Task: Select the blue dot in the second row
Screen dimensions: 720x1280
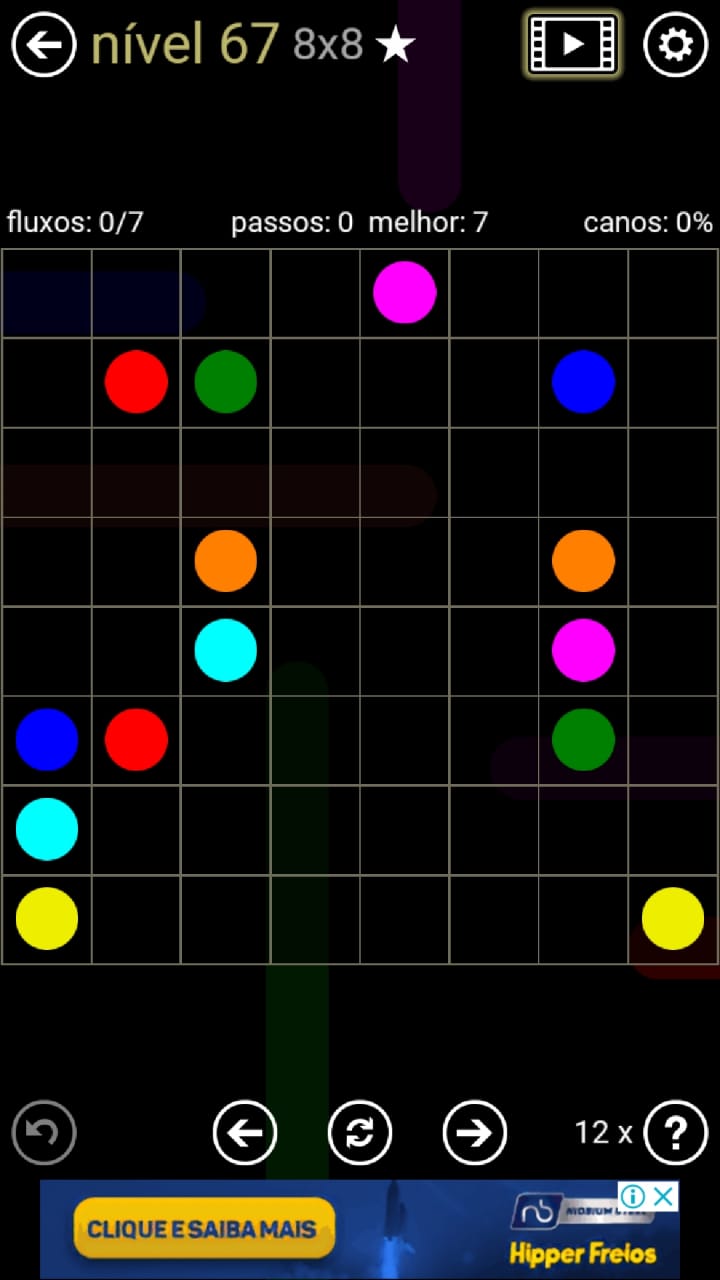Action: tap(583, 381)
